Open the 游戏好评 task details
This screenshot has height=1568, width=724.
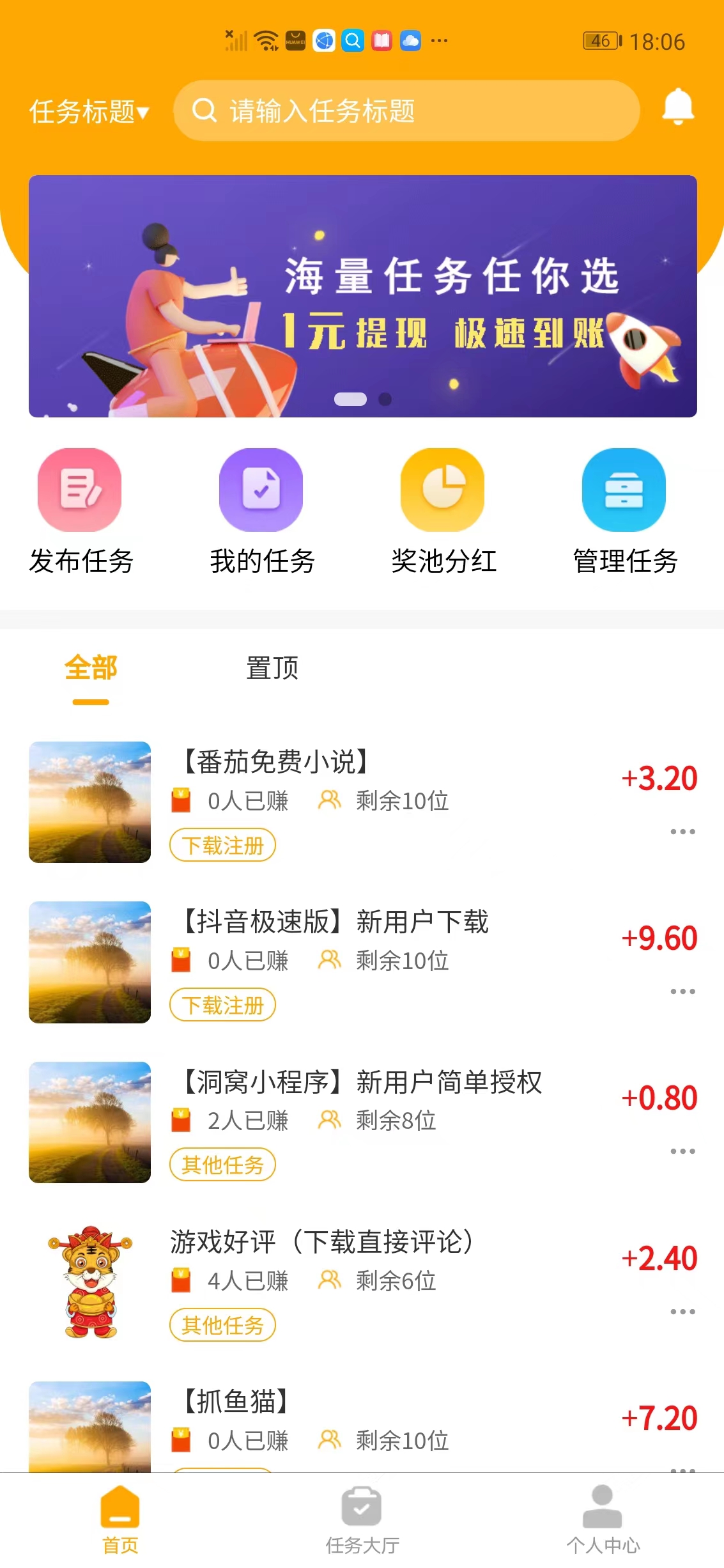(323, 1242)
